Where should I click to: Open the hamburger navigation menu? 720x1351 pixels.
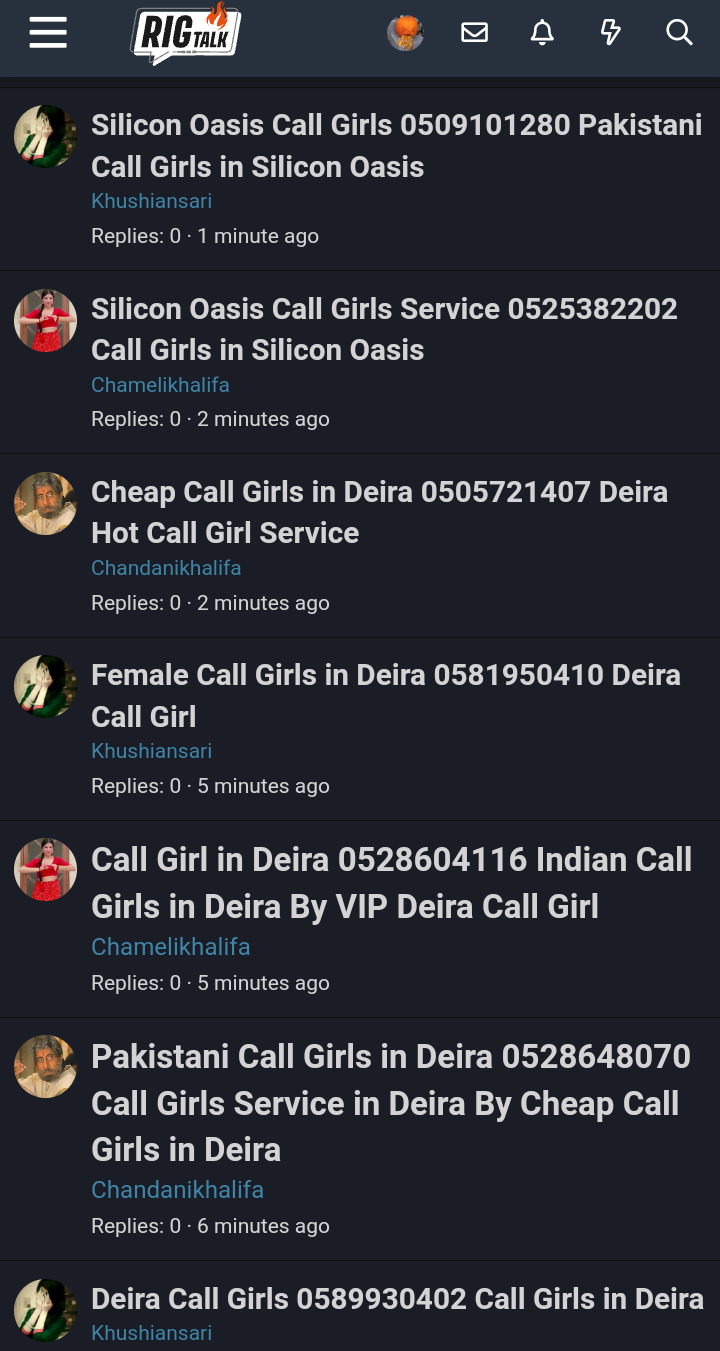click(47, 31)
